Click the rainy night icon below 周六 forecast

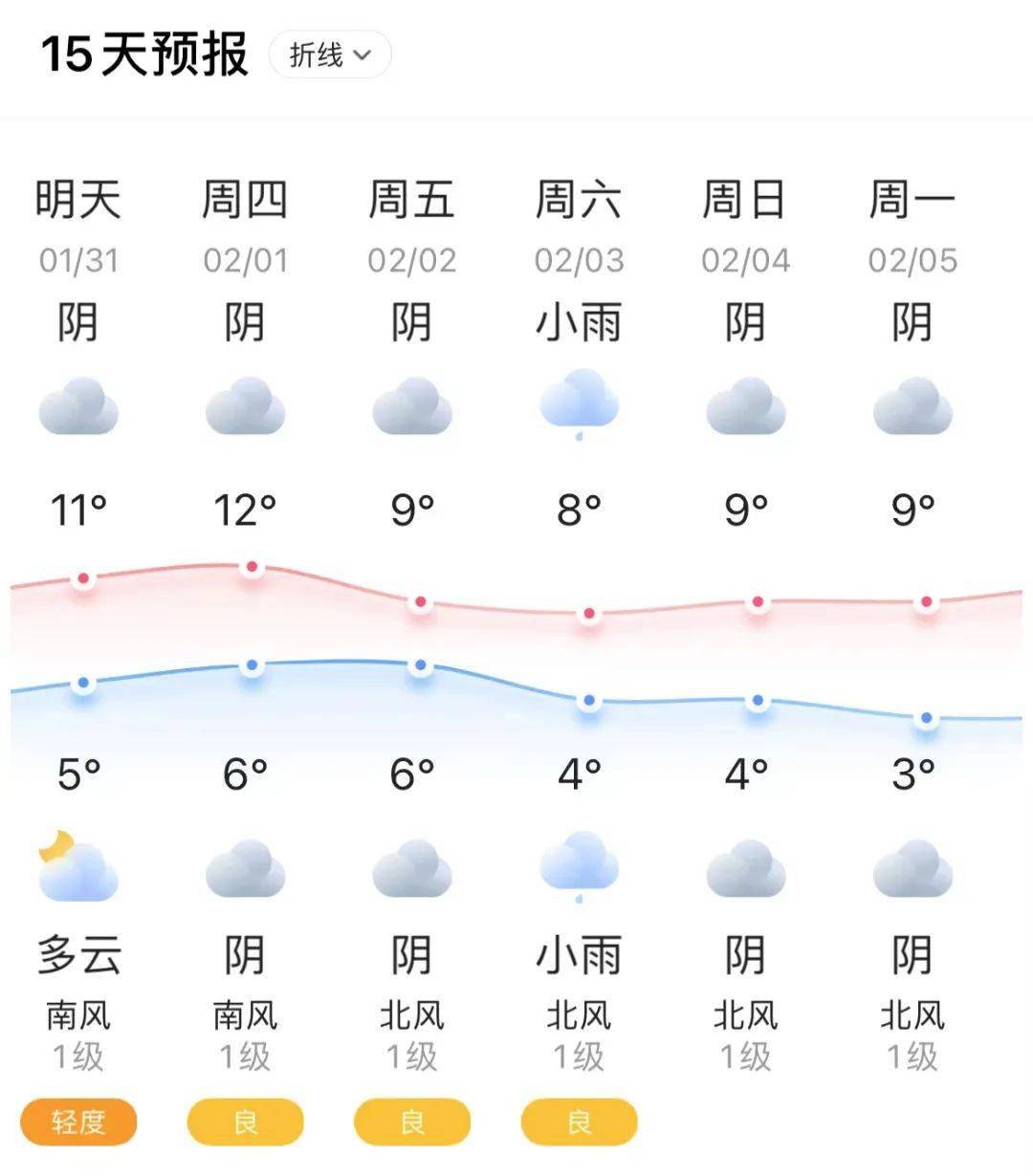[x=579, y=865]
